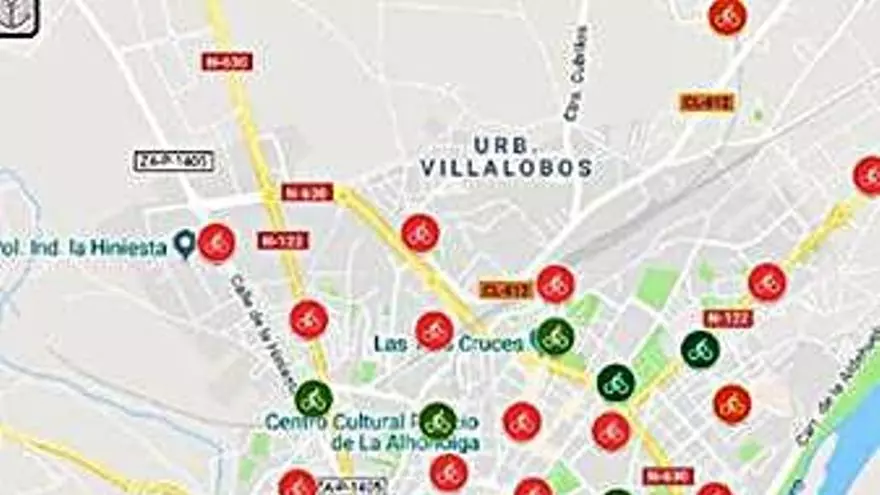Viewport: 880px width, 495px height.
Task: Select the red bike station beside Pol. Ind. la Hiniesta
Action: coord(216,243)
